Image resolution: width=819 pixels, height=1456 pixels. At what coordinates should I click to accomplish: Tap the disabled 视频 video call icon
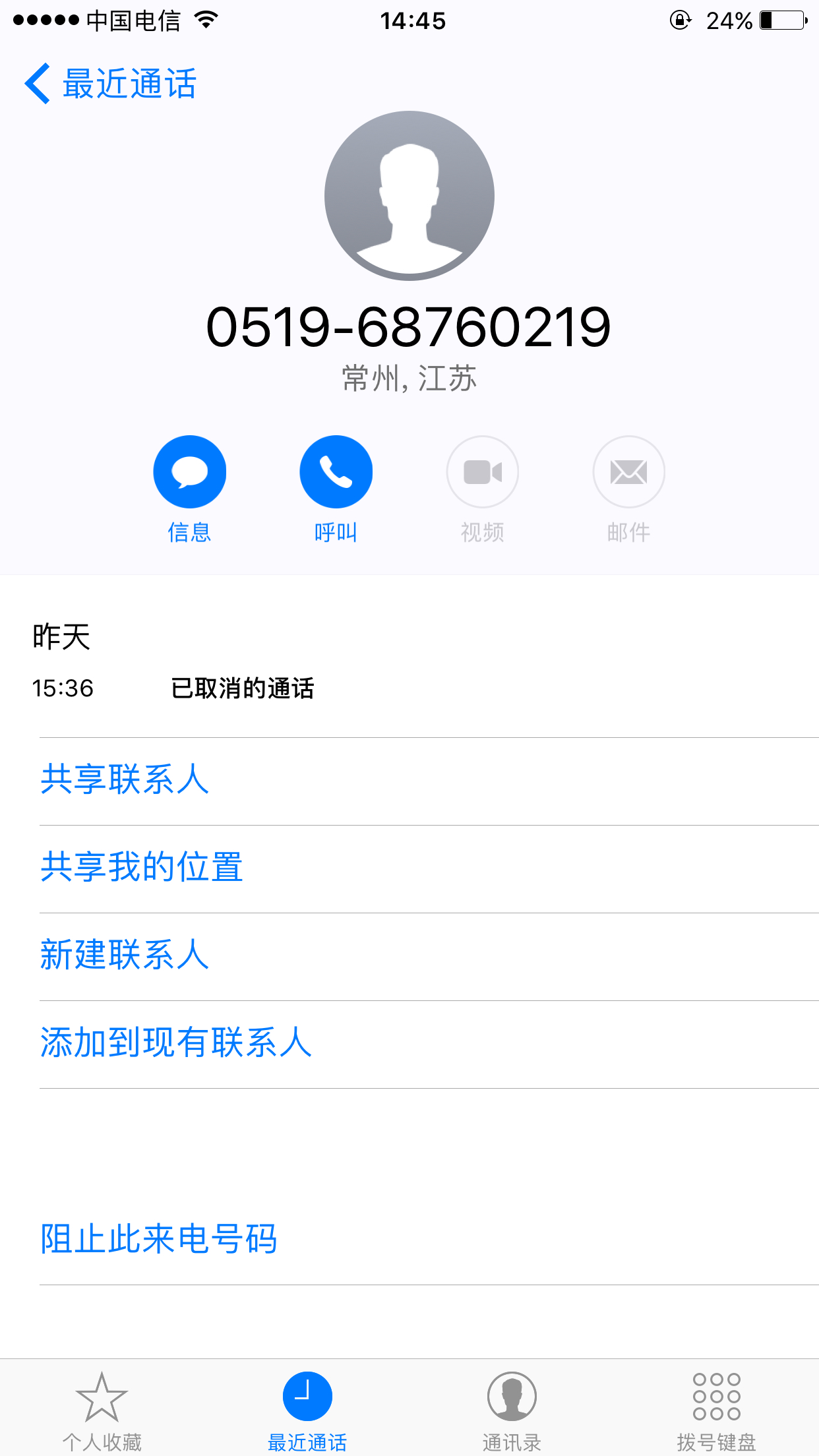[x=481, y=471]
